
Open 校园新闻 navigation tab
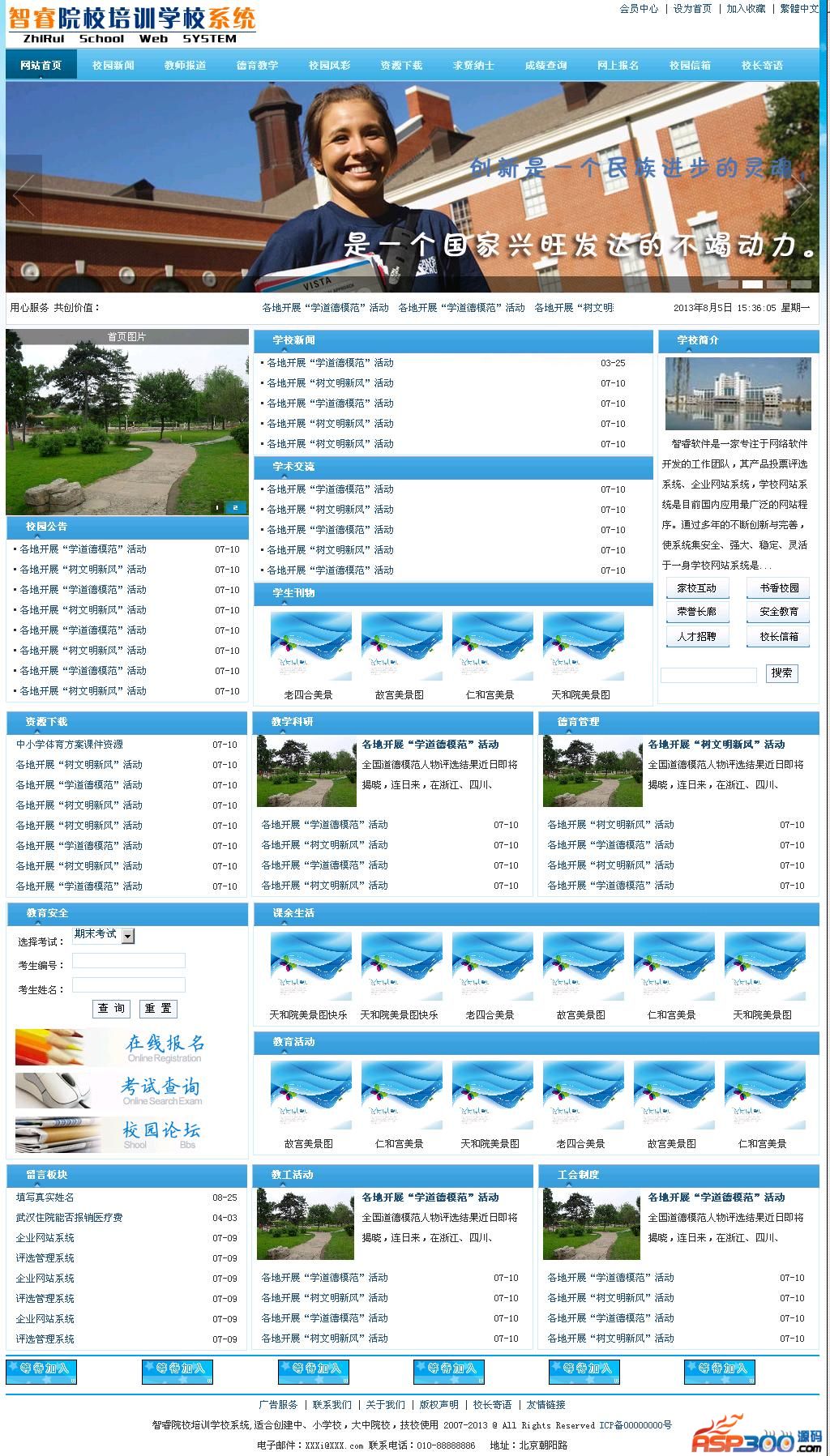coord(113,66)
